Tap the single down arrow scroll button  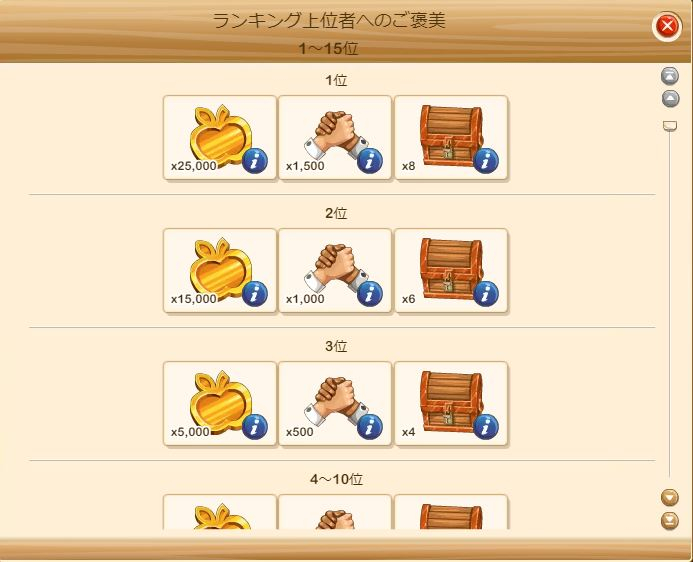670,497
